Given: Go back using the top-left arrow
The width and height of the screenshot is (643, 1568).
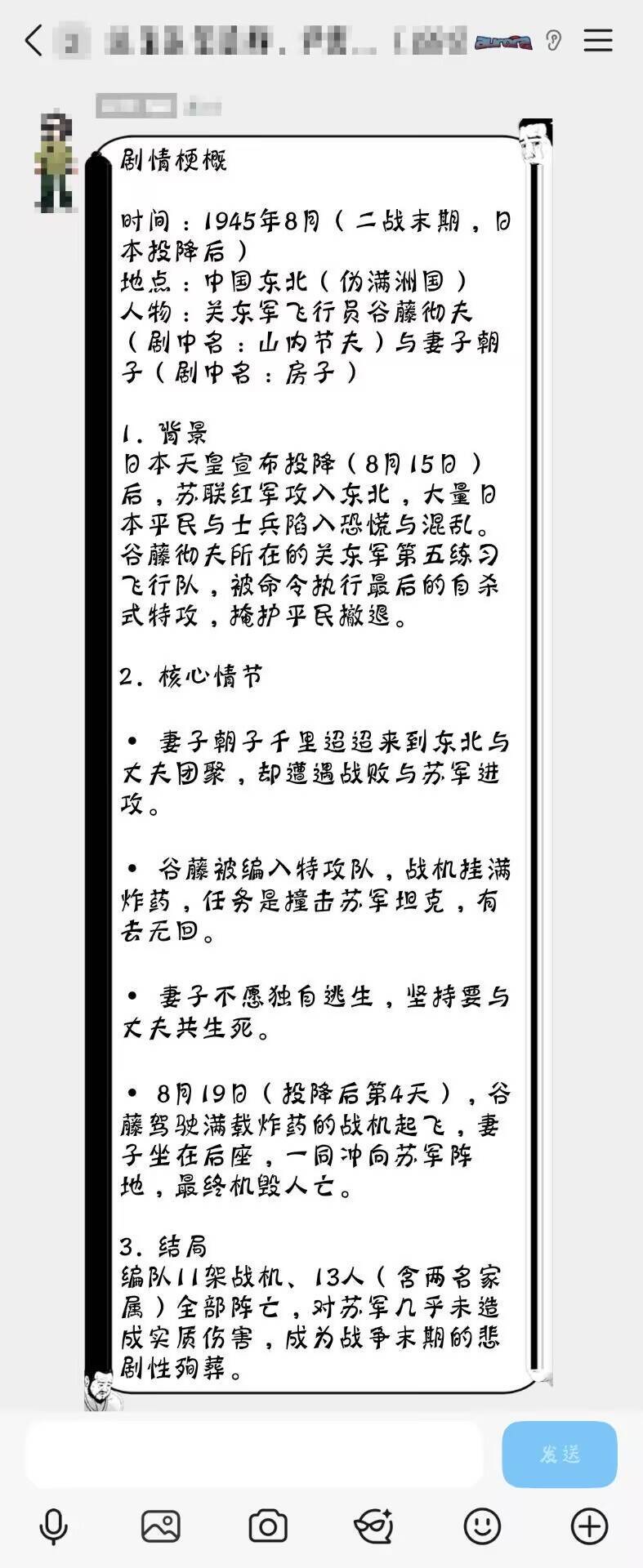Looking at the screenshot, I should click(x=33, y=40).
